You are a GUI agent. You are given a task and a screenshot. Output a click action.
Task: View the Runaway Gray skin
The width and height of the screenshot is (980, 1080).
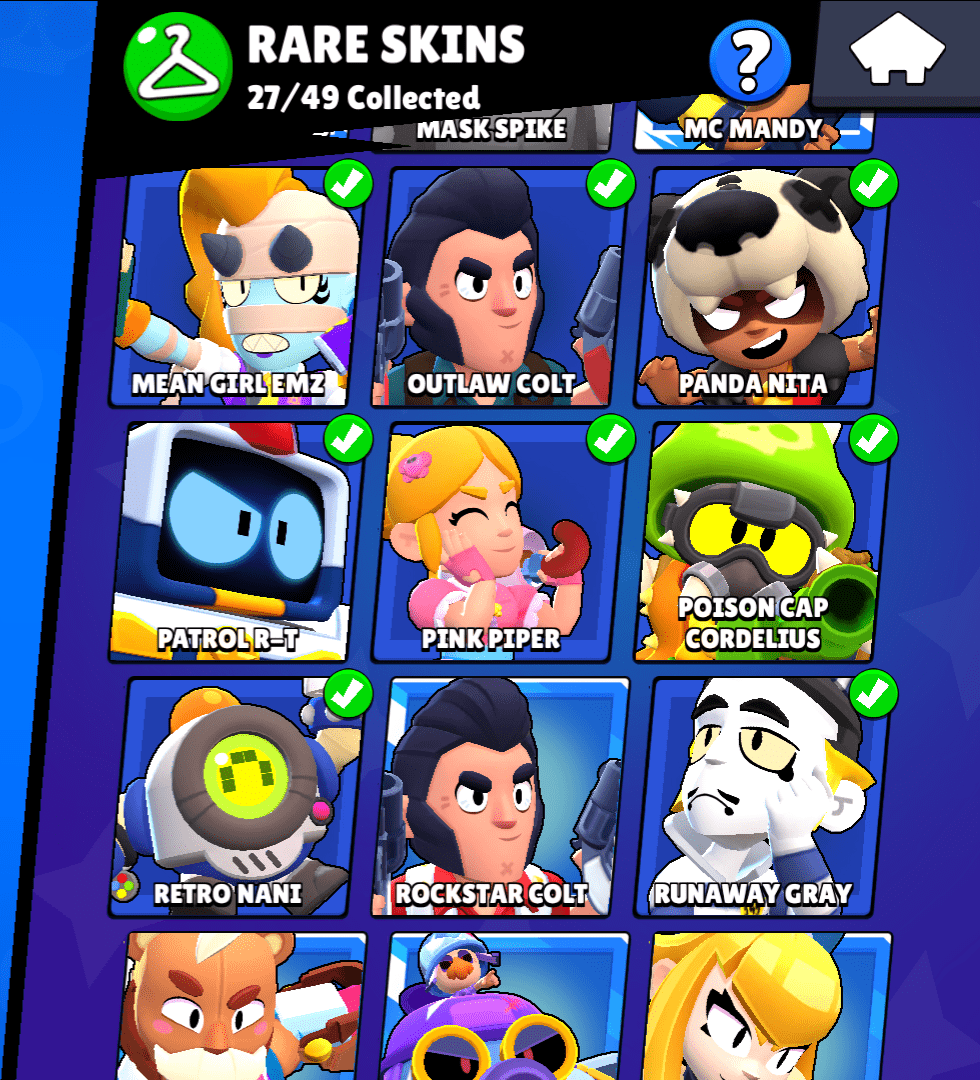(x=762, y=798)
